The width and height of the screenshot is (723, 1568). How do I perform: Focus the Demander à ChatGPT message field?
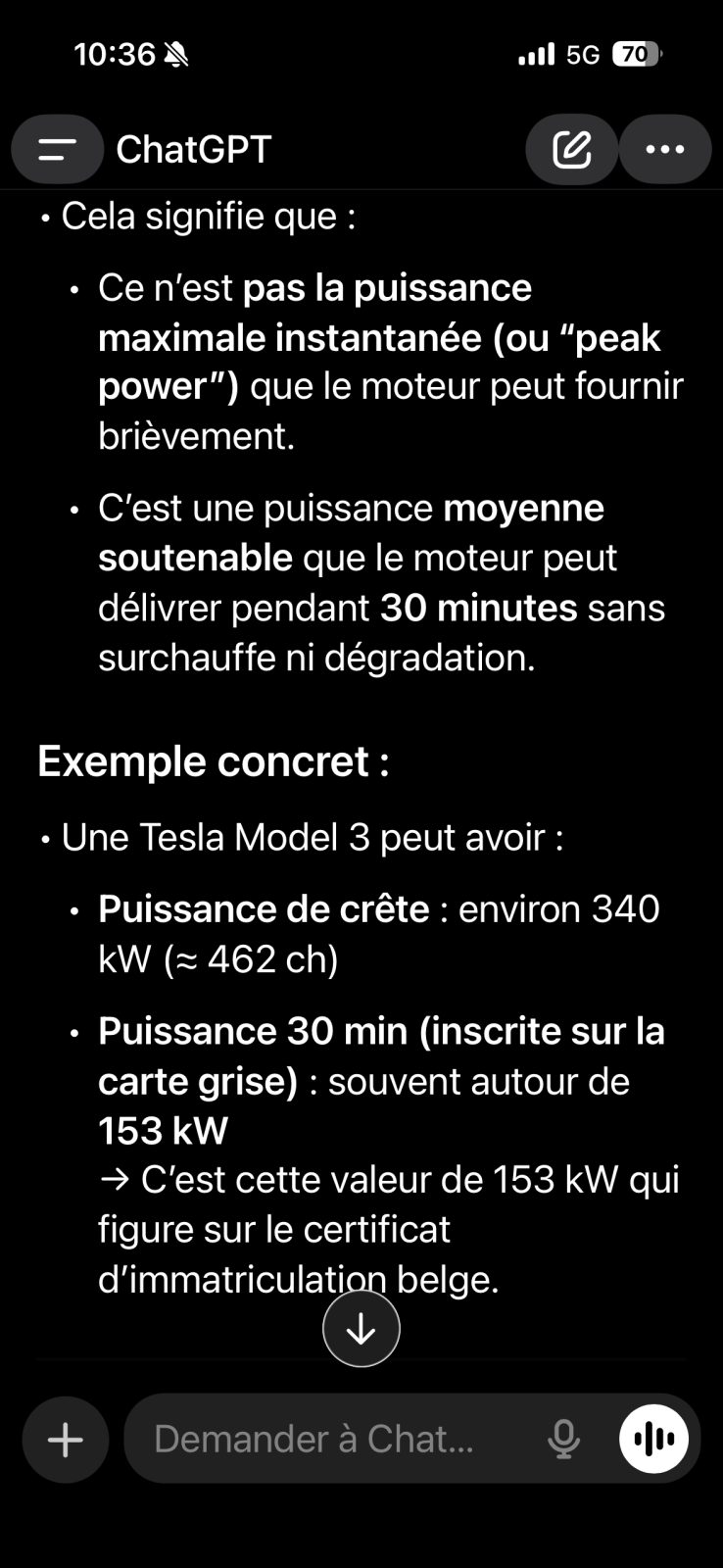pyautogui.click(x=333, y=1439)
